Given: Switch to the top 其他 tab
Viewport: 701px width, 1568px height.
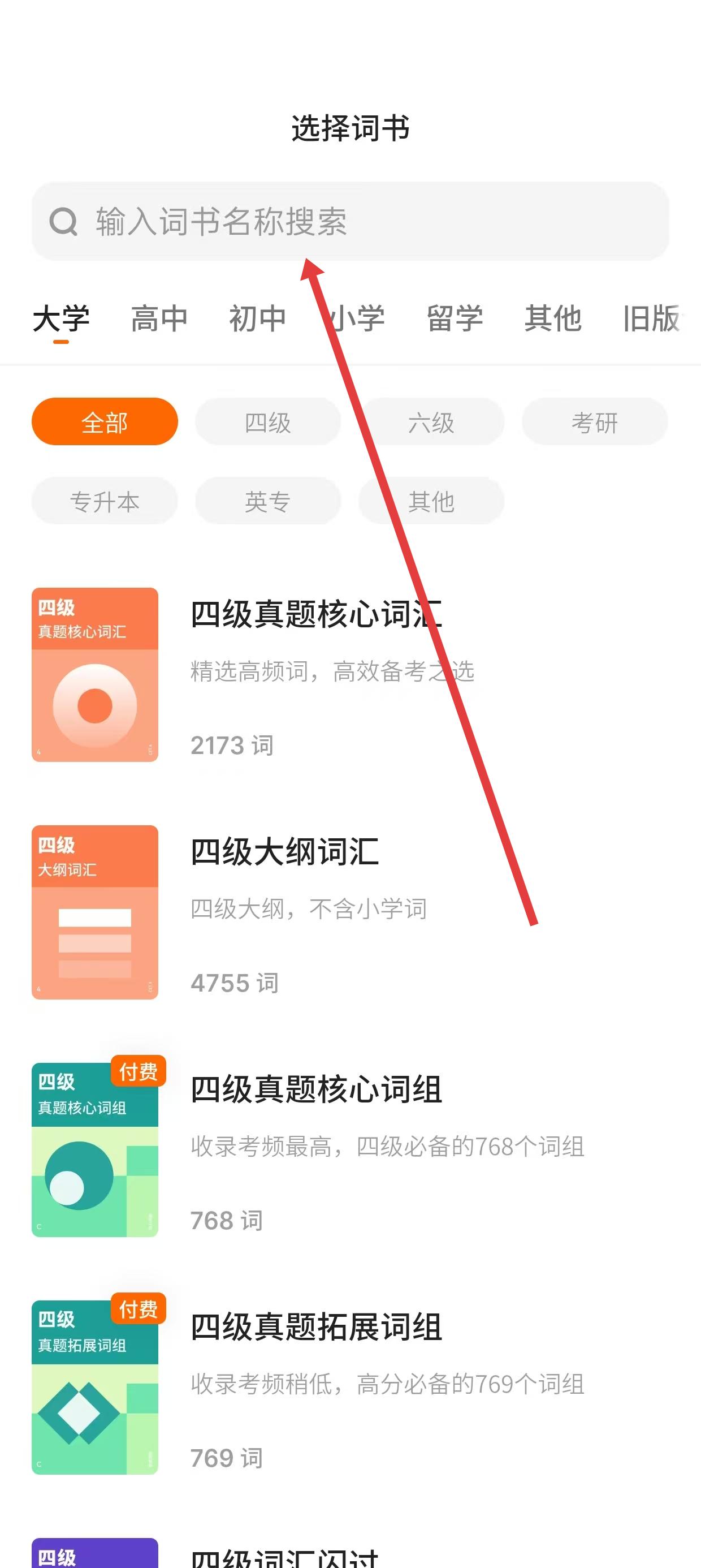Looking at the screenshot, I should (552, 318).
